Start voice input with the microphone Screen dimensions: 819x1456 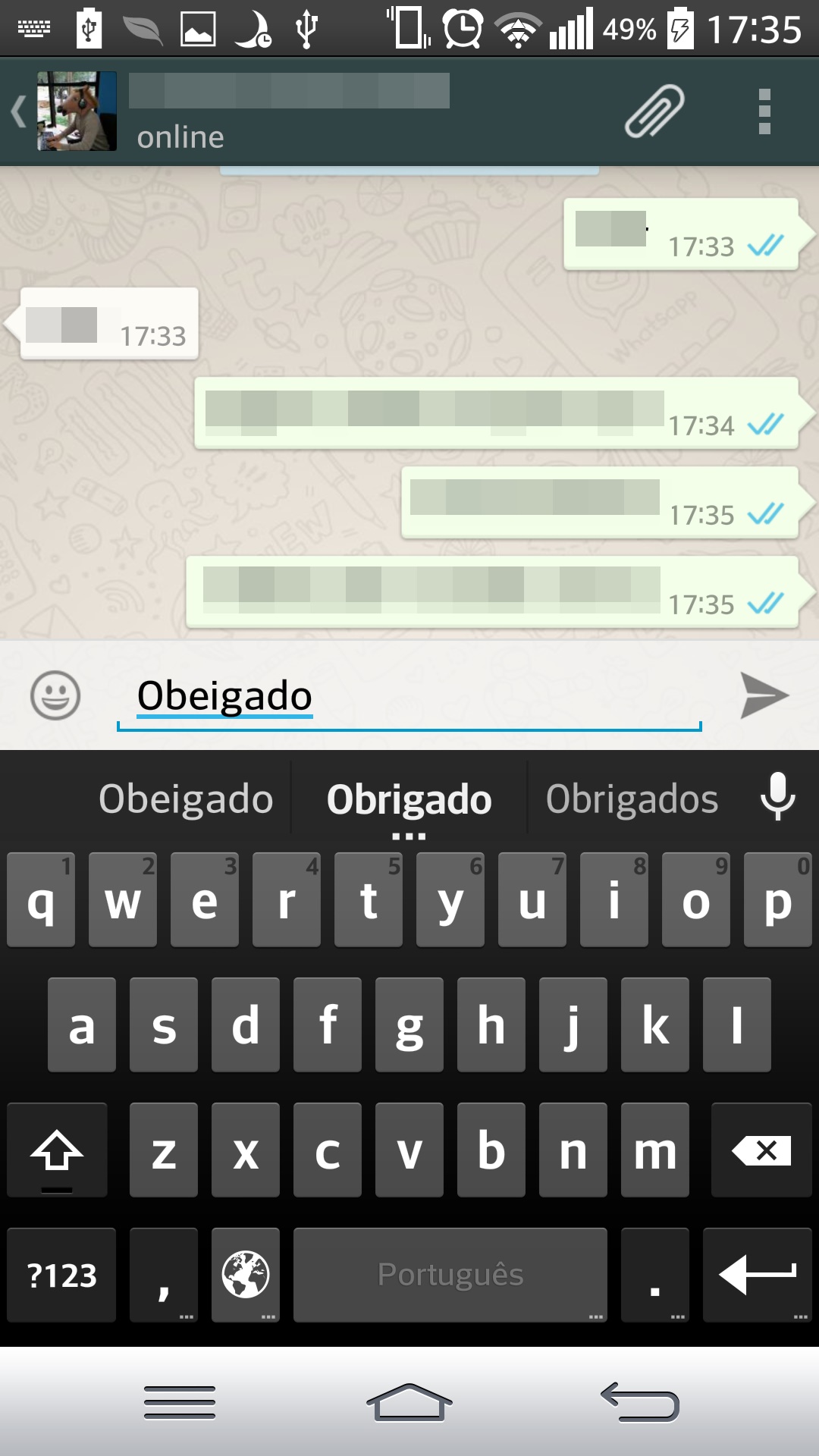coord(778,796)
